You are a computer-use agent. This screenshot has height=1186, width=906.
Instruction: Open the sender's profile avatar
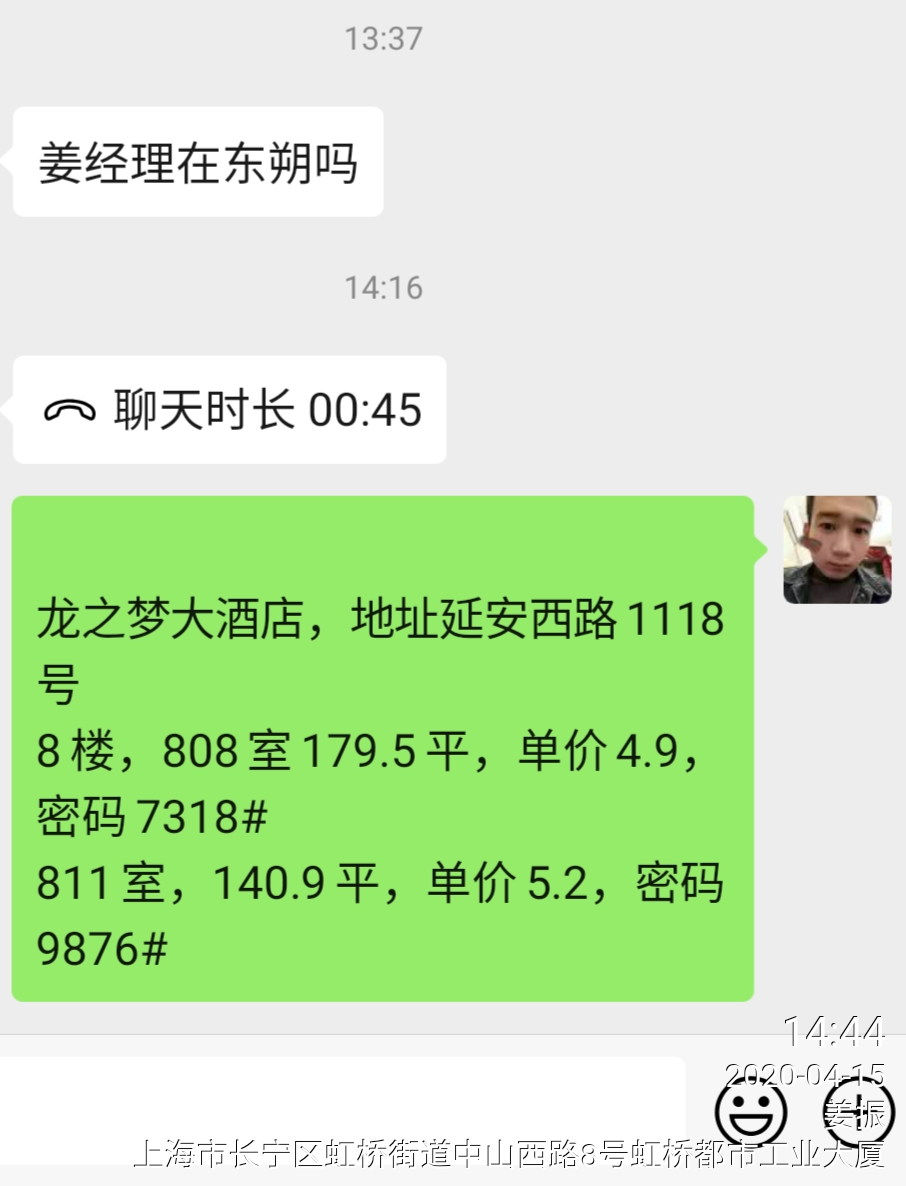pos(837,550)
